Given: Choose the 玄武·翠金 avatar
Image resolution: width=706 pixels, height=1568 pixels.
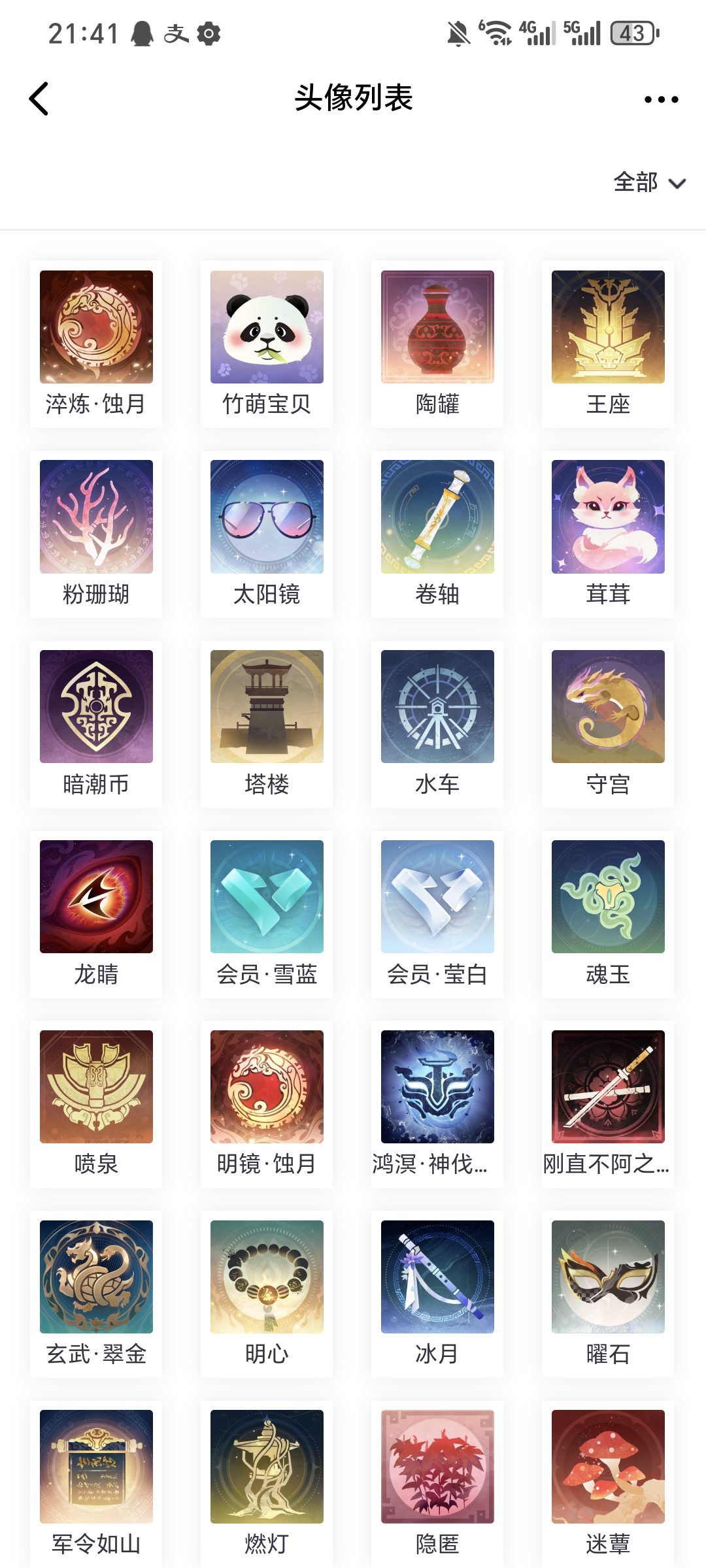Looking at the screenshot, I should (96, 1277).
